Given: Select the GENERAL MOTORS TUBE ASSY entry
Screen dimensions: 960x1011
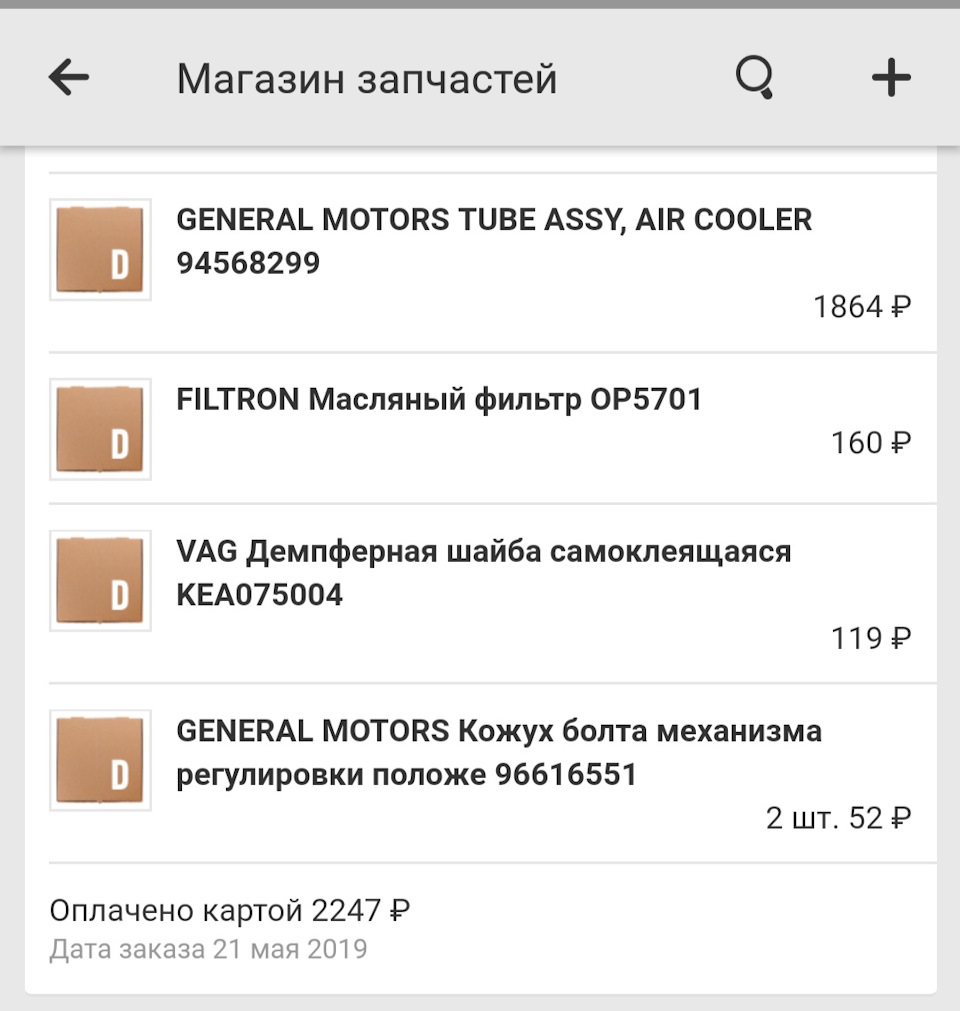Looking at the screenshot, I should pos(494,241).
